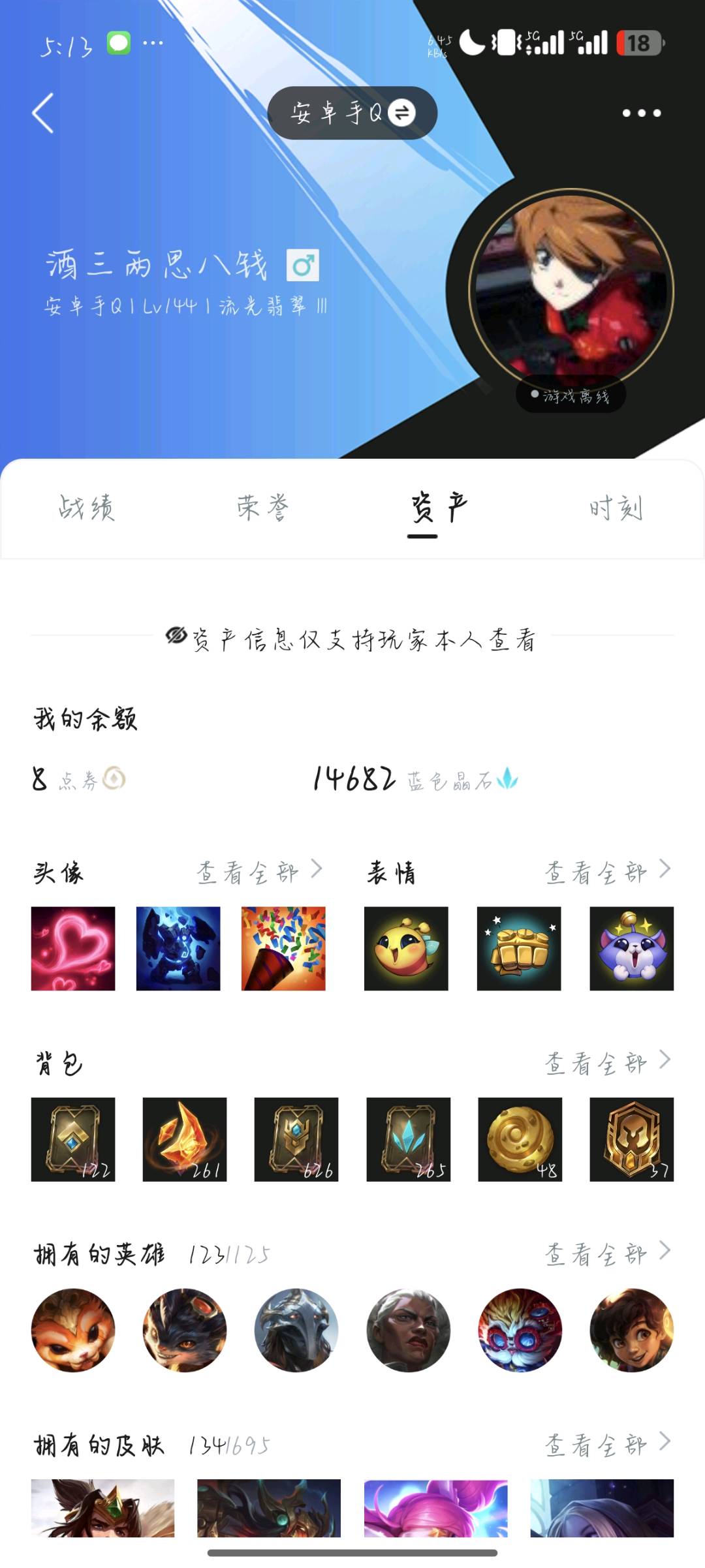Viewport: 705px width, 1568px height.
Task: View all items in 背包 section
Action: (608, 1064)
